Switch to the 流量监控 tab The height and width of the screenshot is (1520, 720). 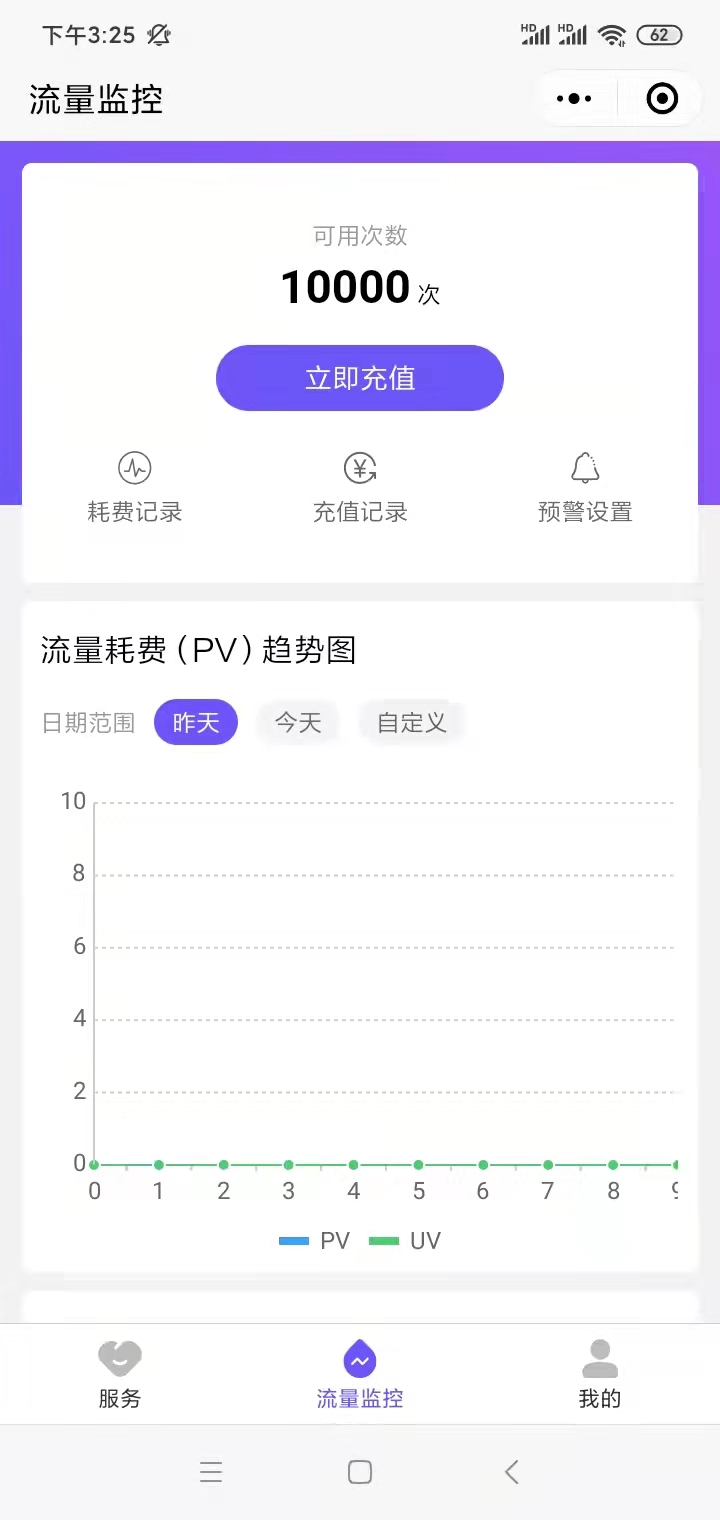360,1375
